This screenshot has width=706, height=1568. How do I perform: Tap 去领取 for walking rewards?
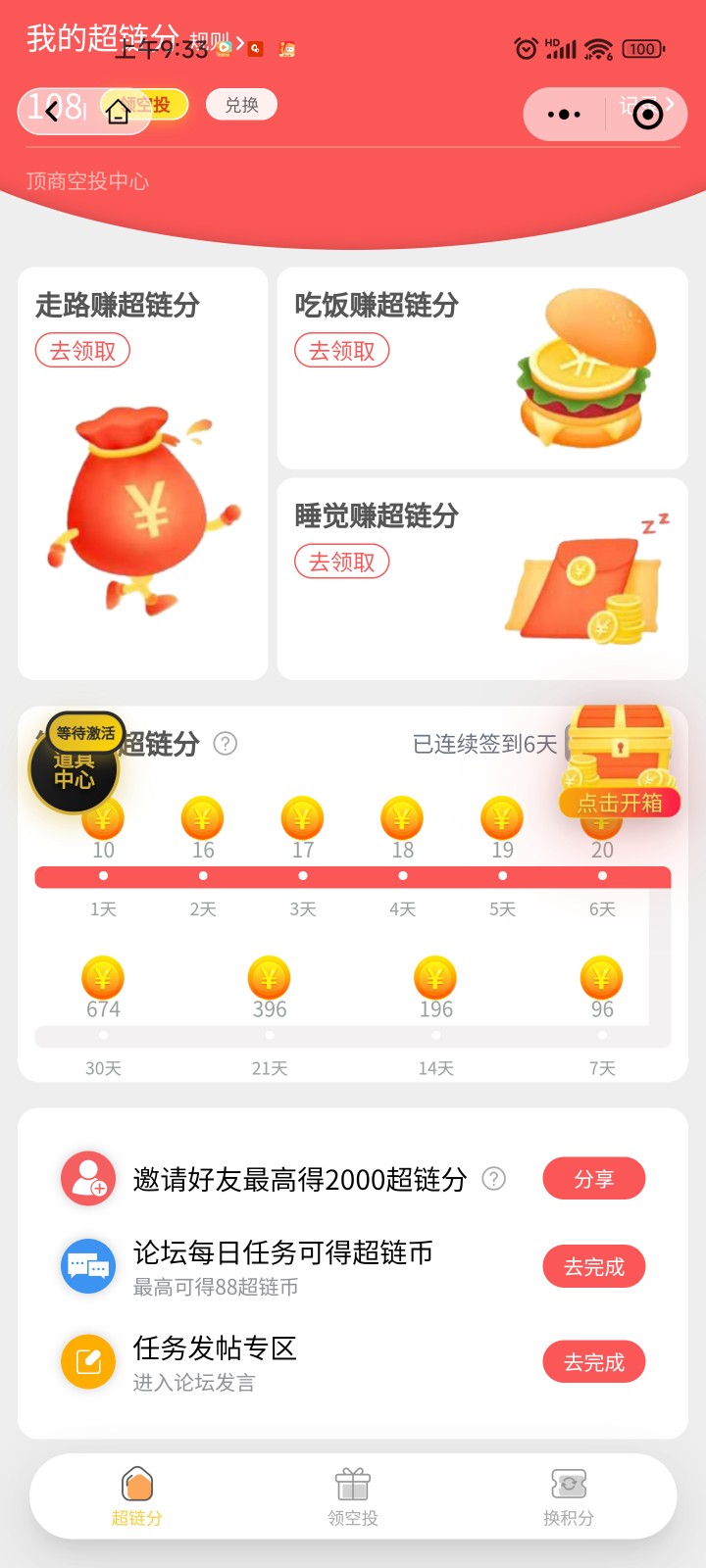82,350
